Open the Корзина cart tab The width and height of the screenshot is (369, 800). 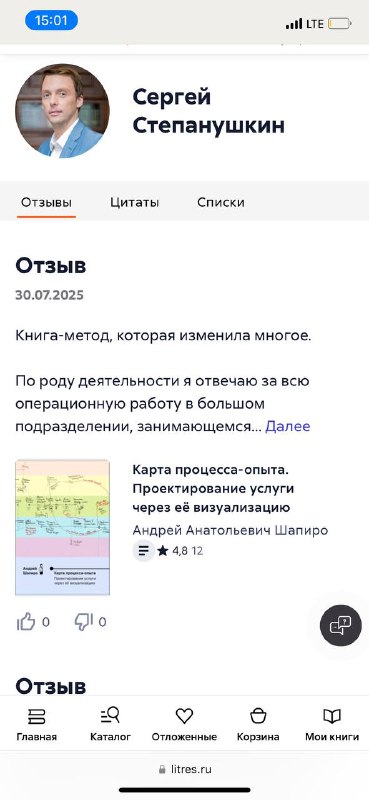coord(258,724)
